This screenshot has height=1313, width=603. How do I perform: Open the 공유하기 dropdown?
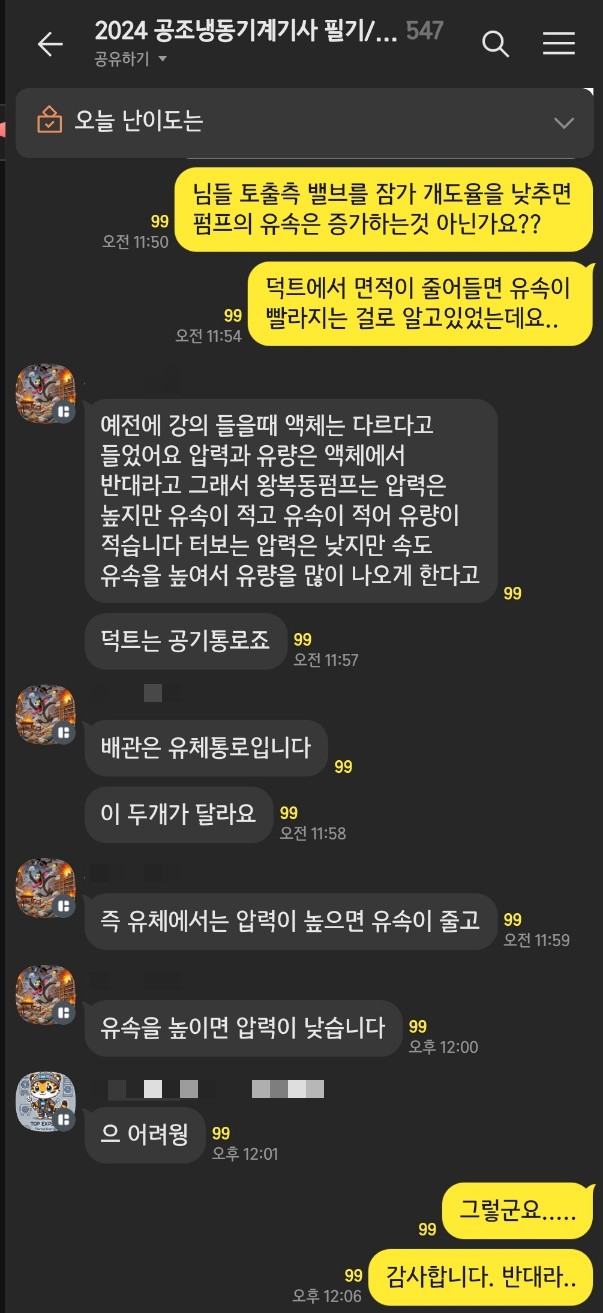pos(131,59)
